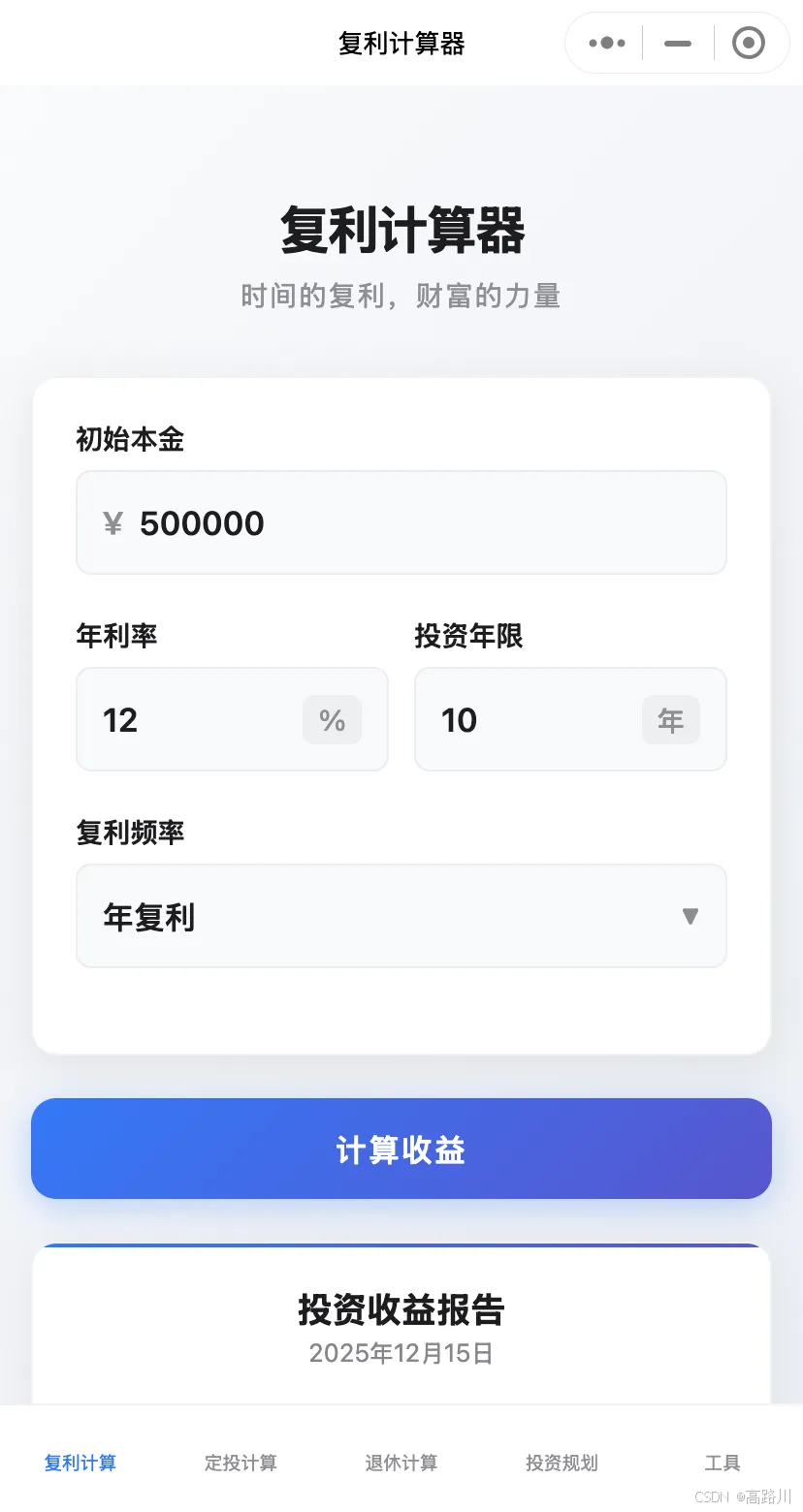This screenshot has height=1512, width=803.
Task: Expand the compounding frequency options list
Action: click(401, 916)
